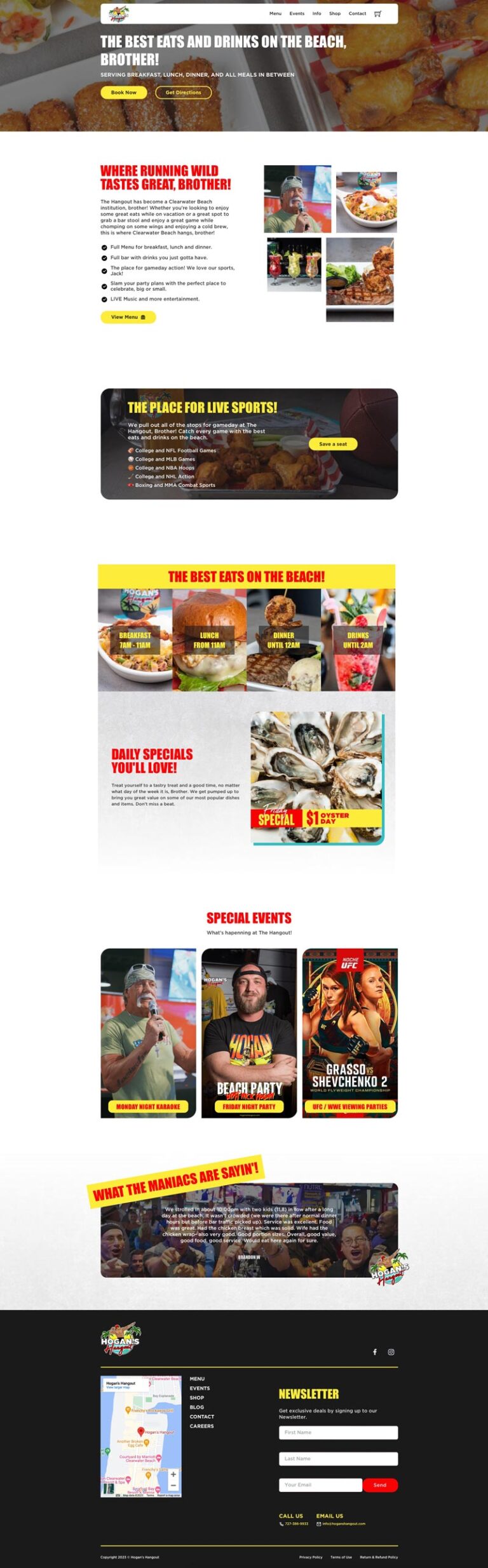The height and width of the screenshot is (1568, 488).
Task: Open the Drinks Until 2AM tile
Action: point(358,640)
